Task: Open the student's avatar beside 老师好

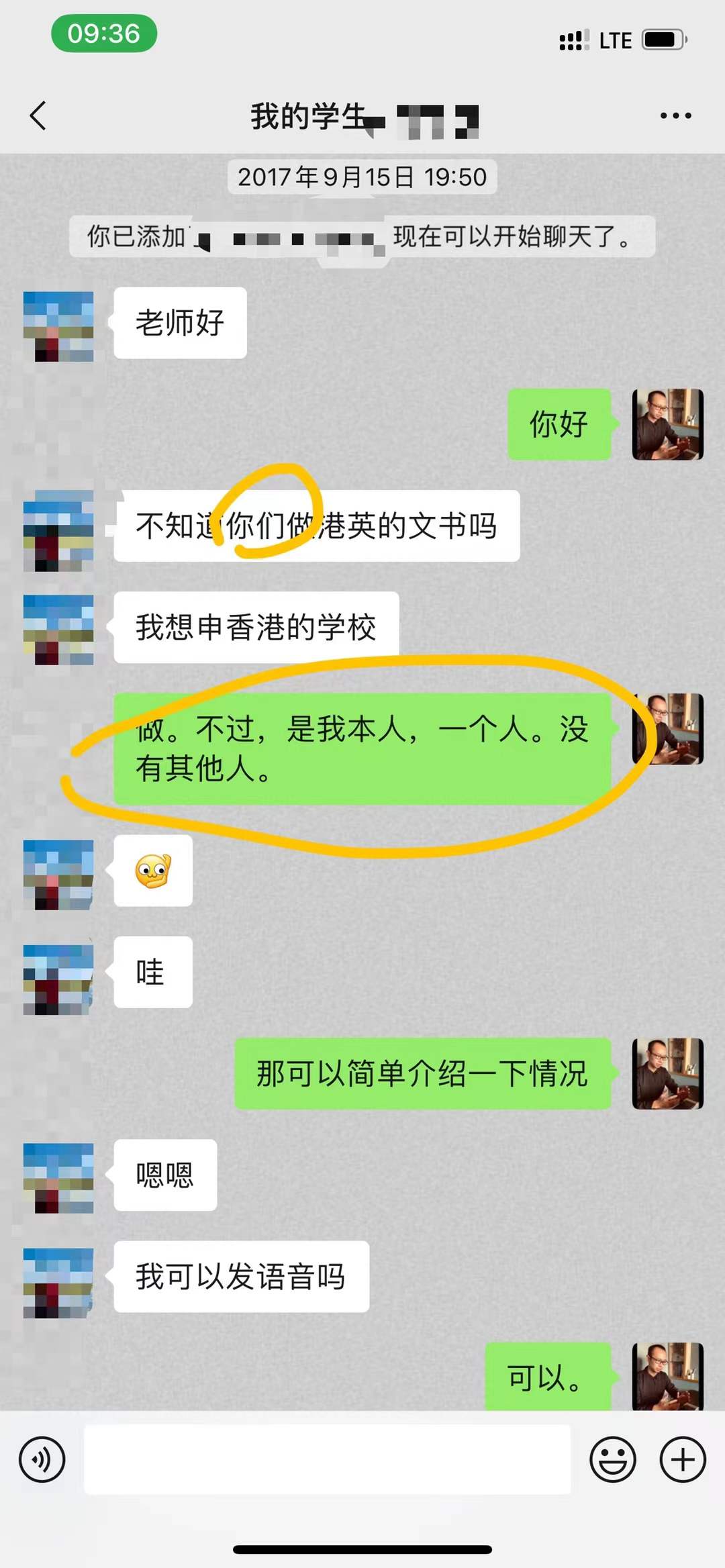Action: [x=58, y=326]
